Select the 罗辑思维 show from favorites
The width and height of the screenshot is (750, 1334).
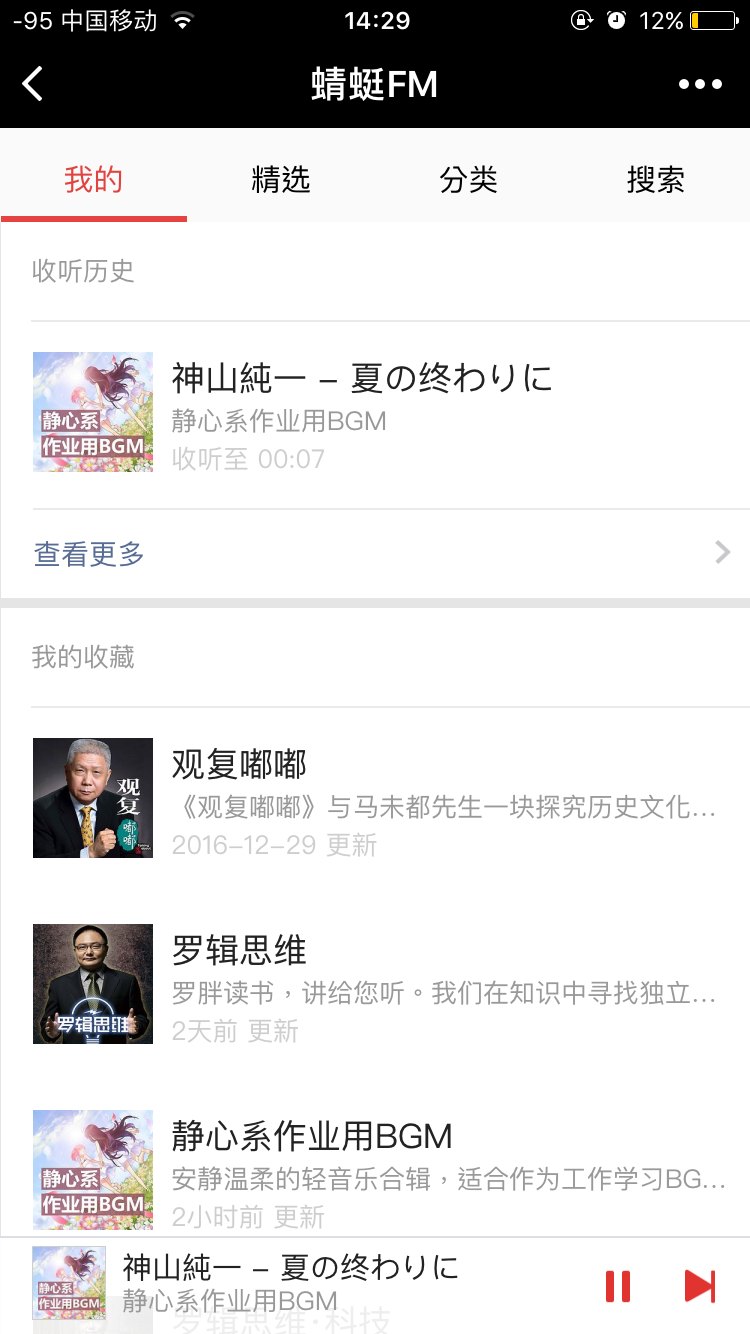click(375, 983)
